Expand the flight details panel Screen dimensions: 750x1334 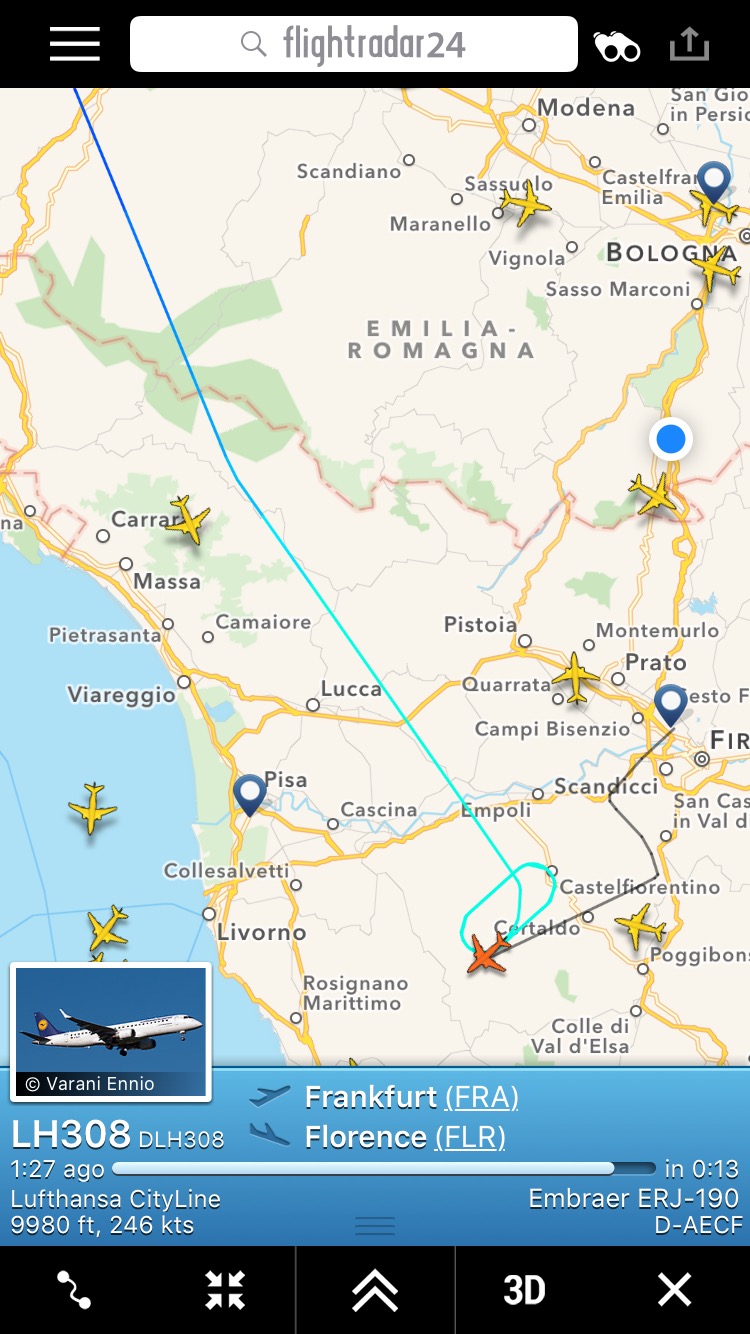(x=375, y=1290)
